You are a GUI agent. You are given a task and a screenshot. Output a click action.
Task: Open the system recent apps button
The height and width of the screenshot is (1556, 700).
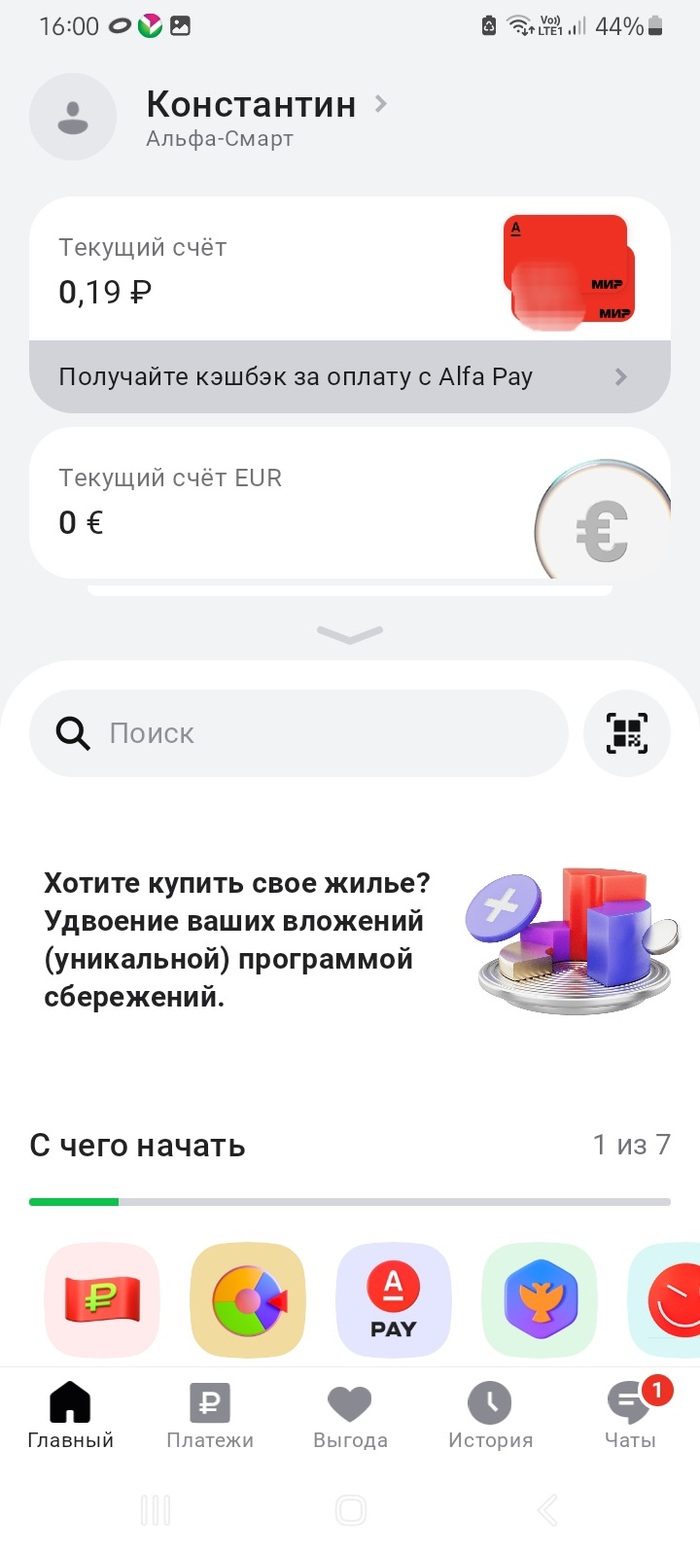click(156, 1509)
